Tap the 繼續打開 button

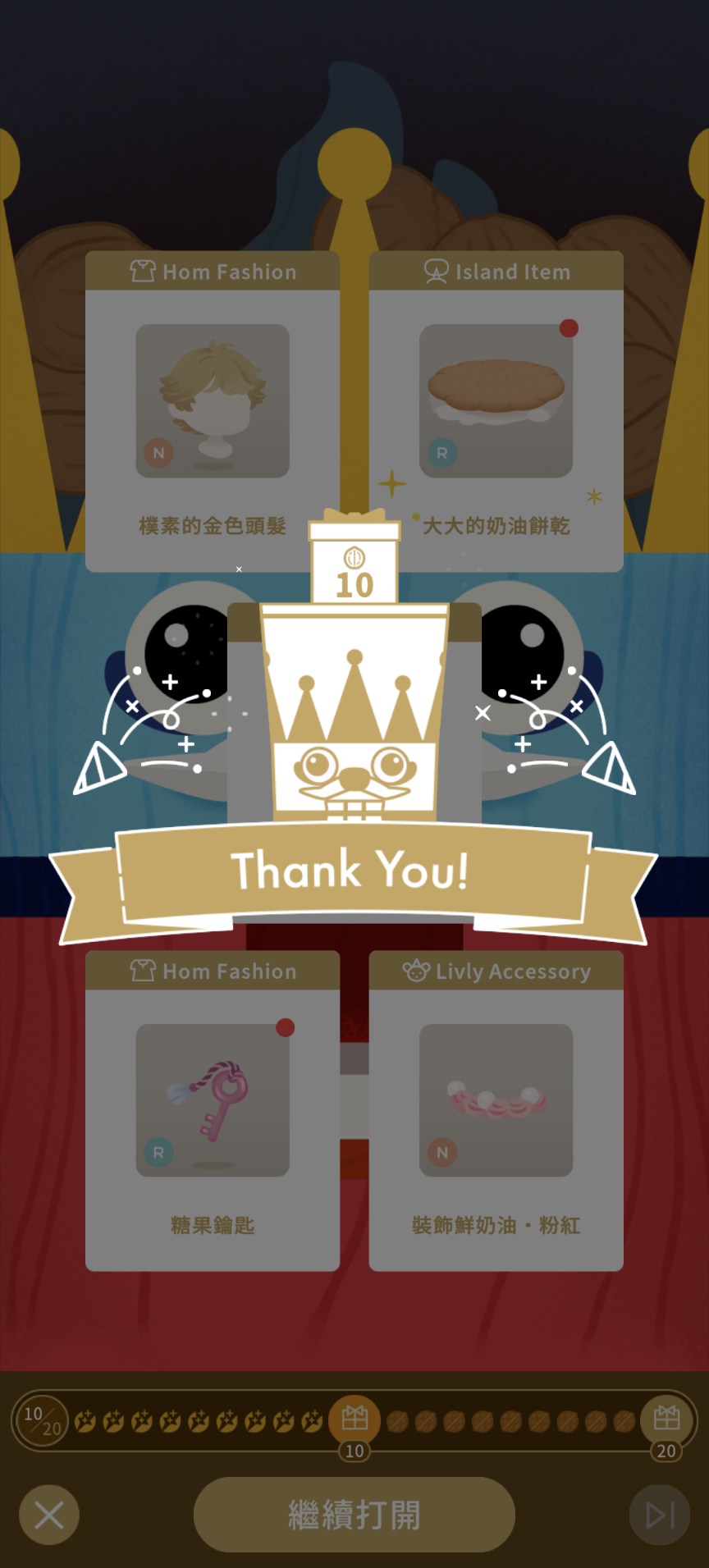click(354, 1514)
